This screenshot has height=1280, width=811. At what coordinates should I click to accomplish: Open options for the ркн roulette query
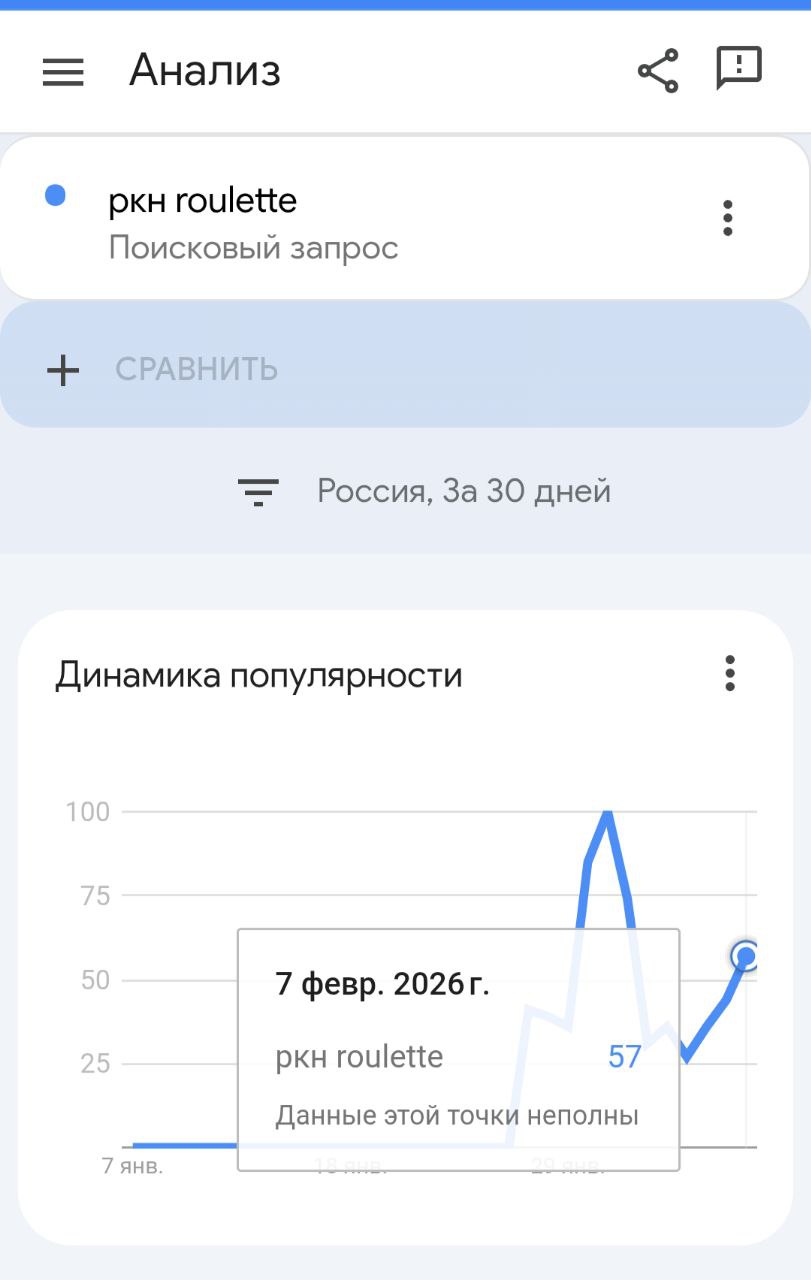[x=728, y=218]
